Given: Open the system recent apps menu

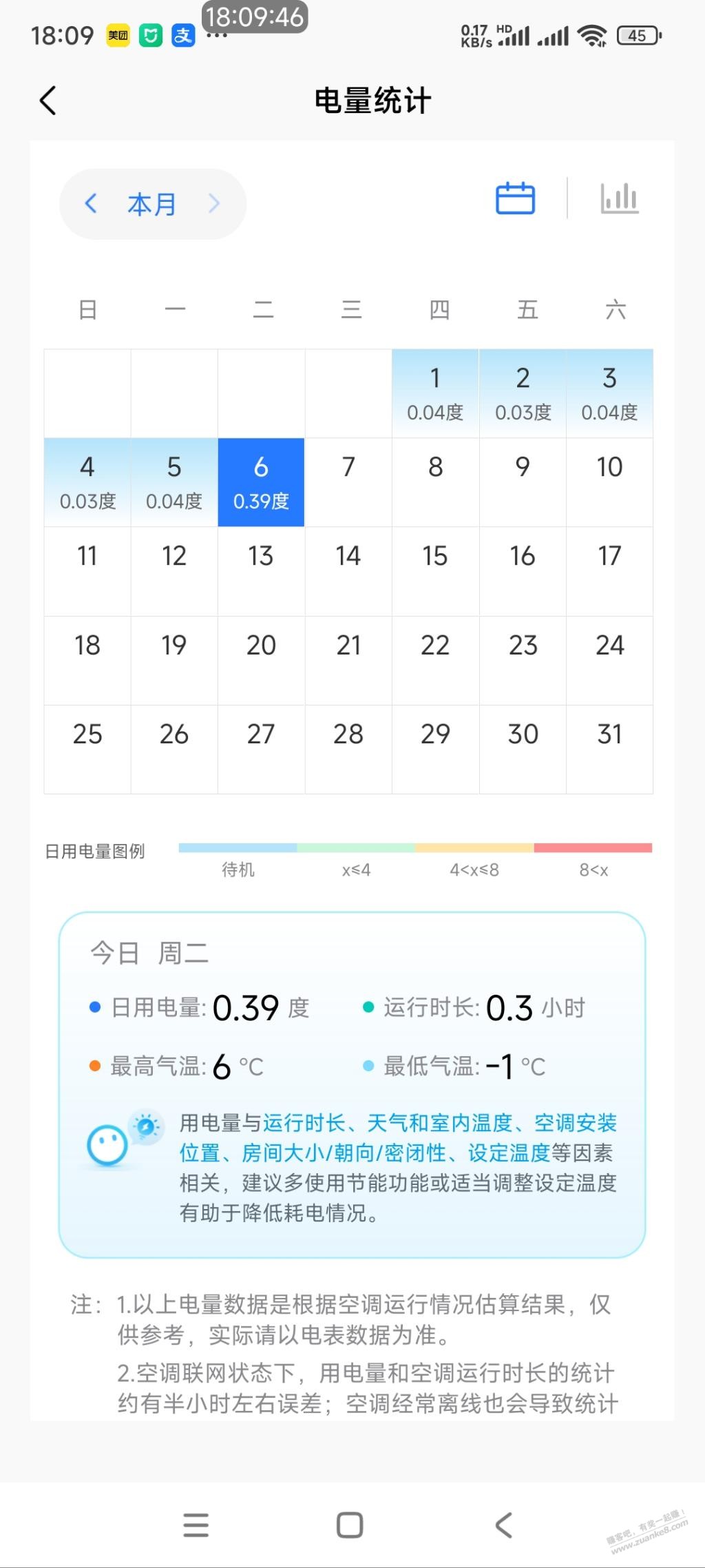Looking at the screenshot, I should (x=196, y=1525).
